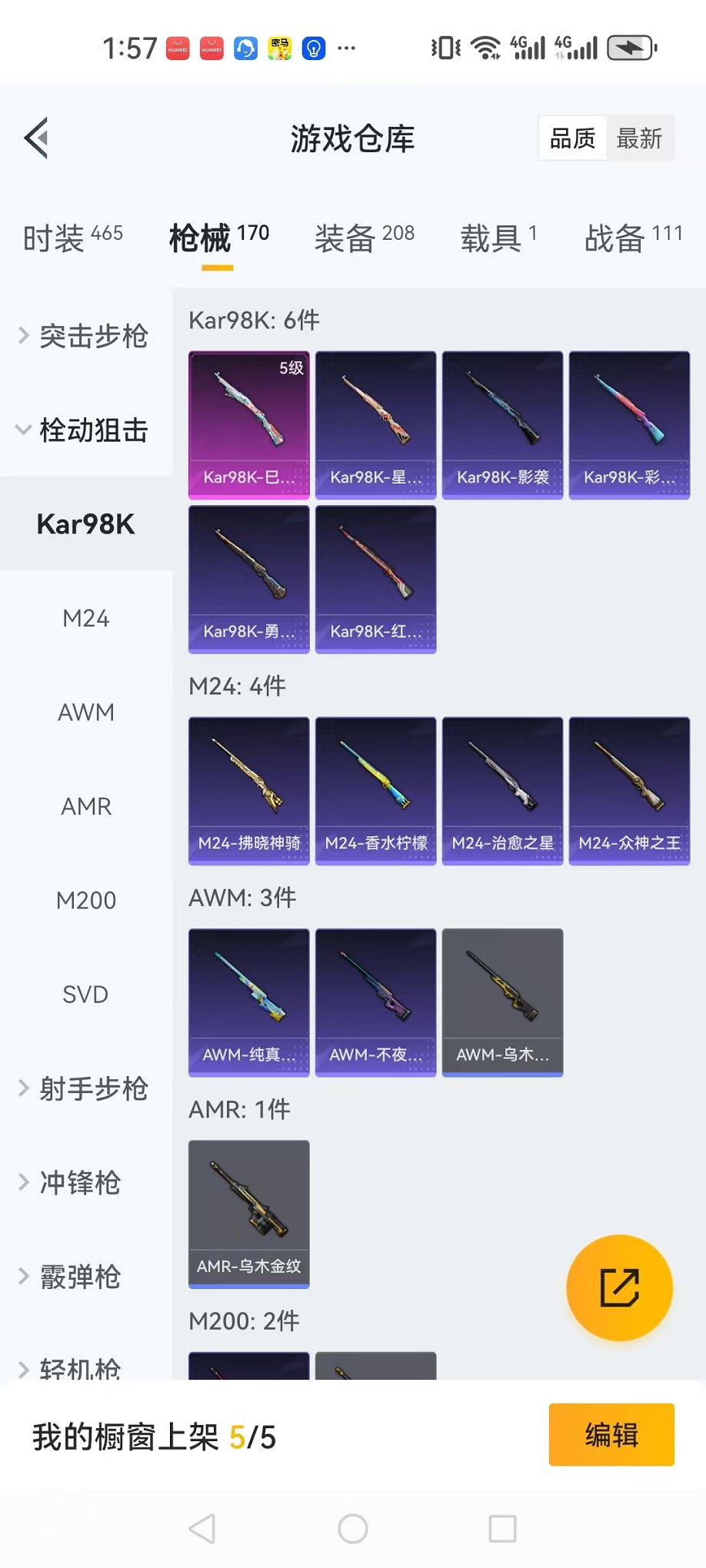
Task: Tap the yellow share floating button
Action: (x=619, y=1287)
